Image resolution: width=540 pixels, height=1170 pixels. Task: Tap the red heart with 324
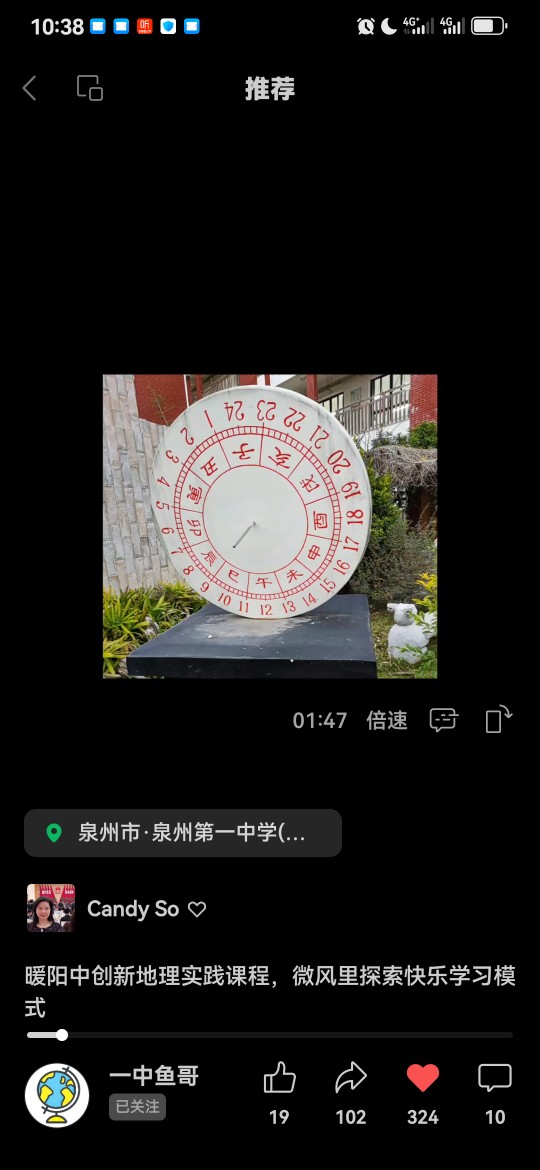[423, 1078]
